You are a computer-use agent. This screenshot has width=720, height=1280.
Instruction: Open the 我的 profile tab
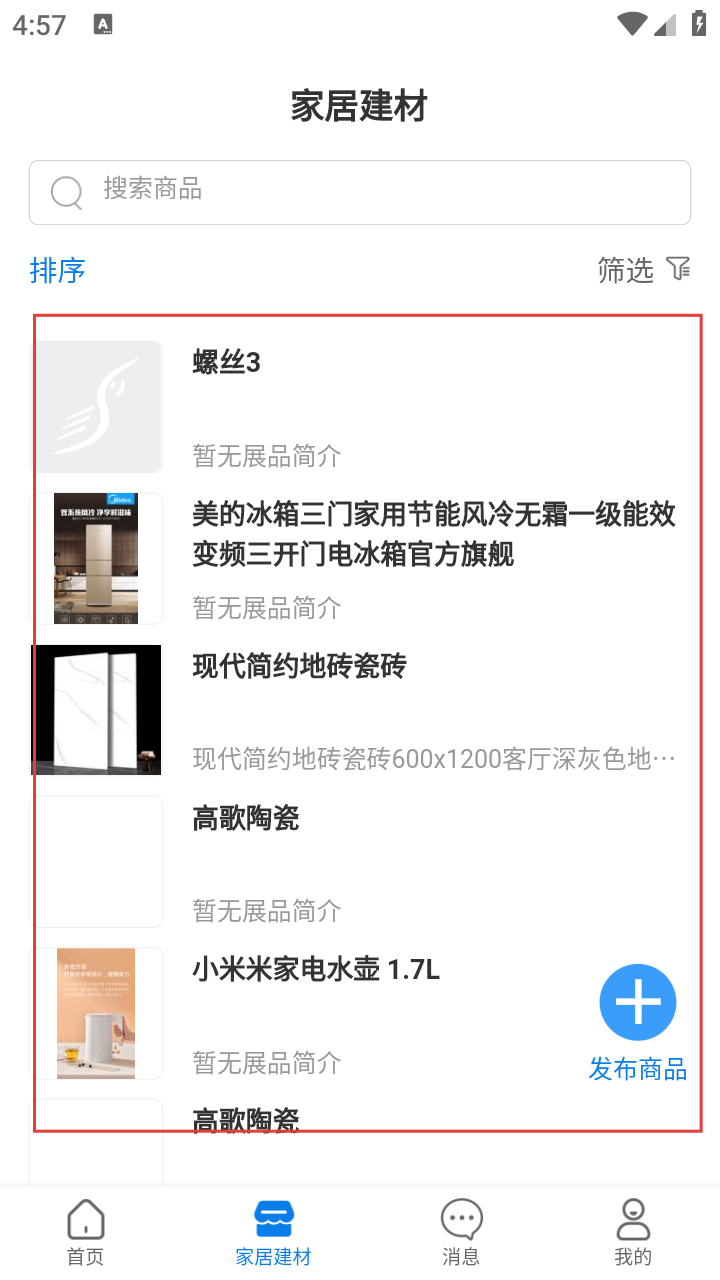(x=633, y=1232)
